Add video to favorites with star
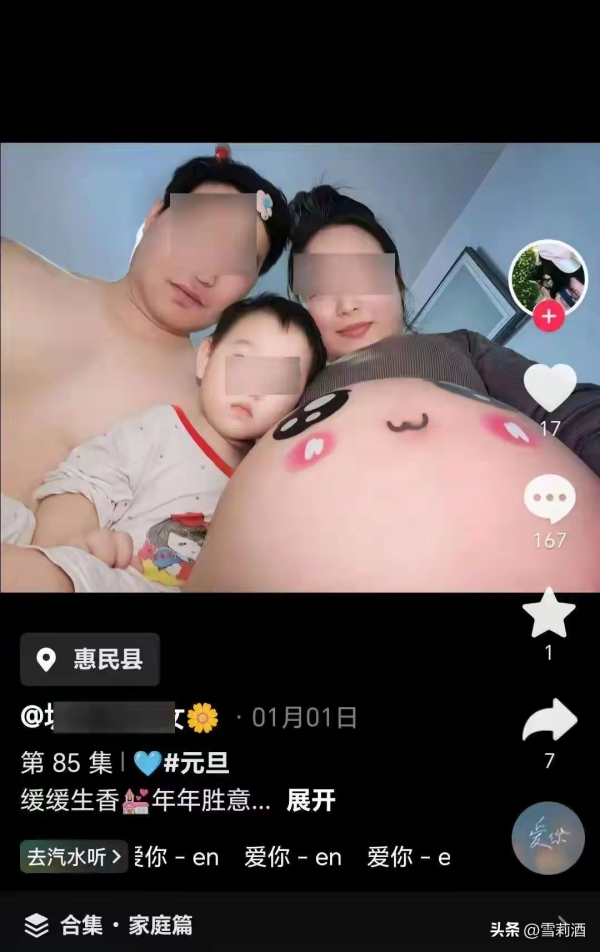 pyautogui.click(x=549, y=614)
